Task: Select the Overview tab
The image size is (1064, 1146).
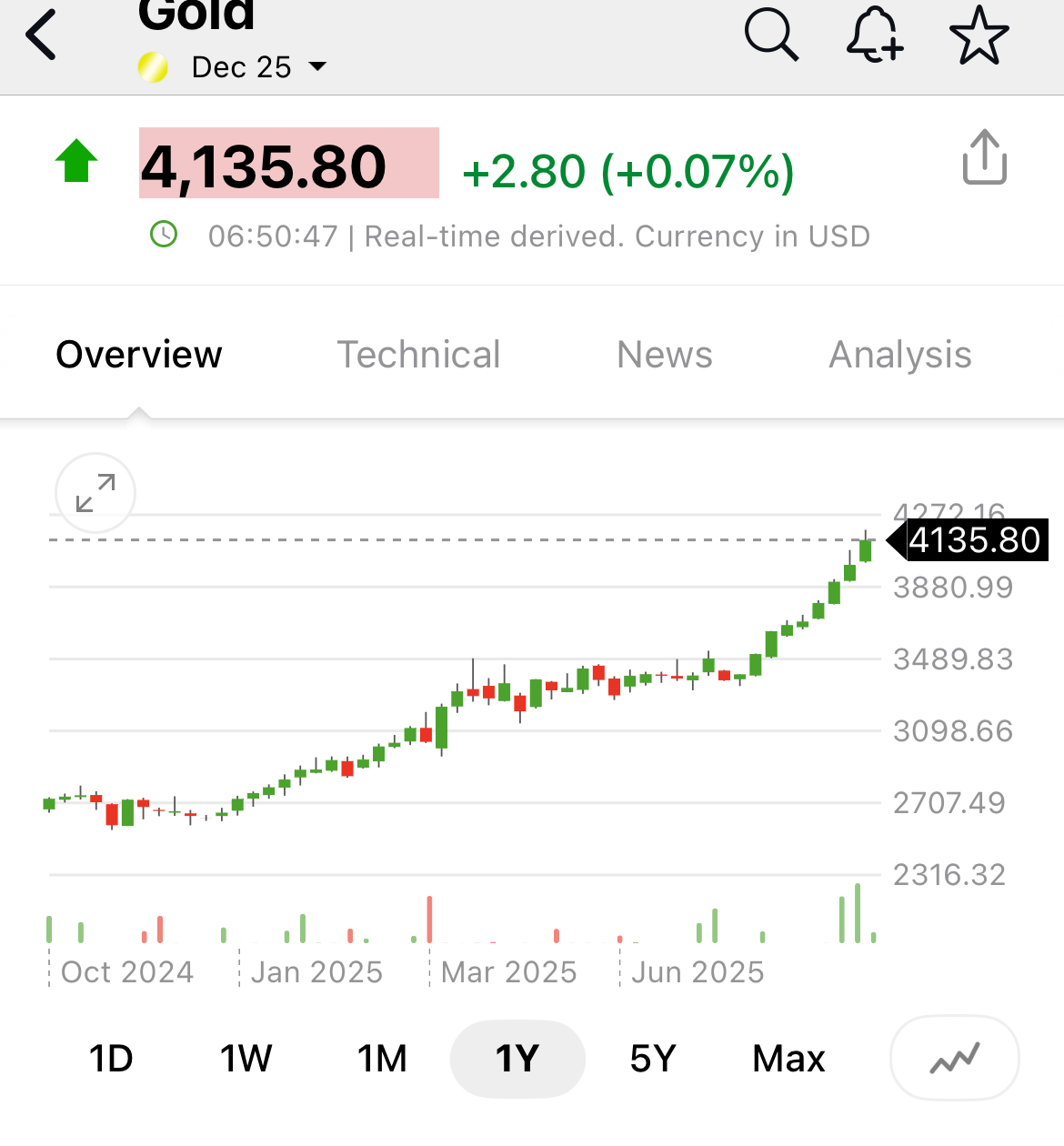Action: tap(139, 355)
